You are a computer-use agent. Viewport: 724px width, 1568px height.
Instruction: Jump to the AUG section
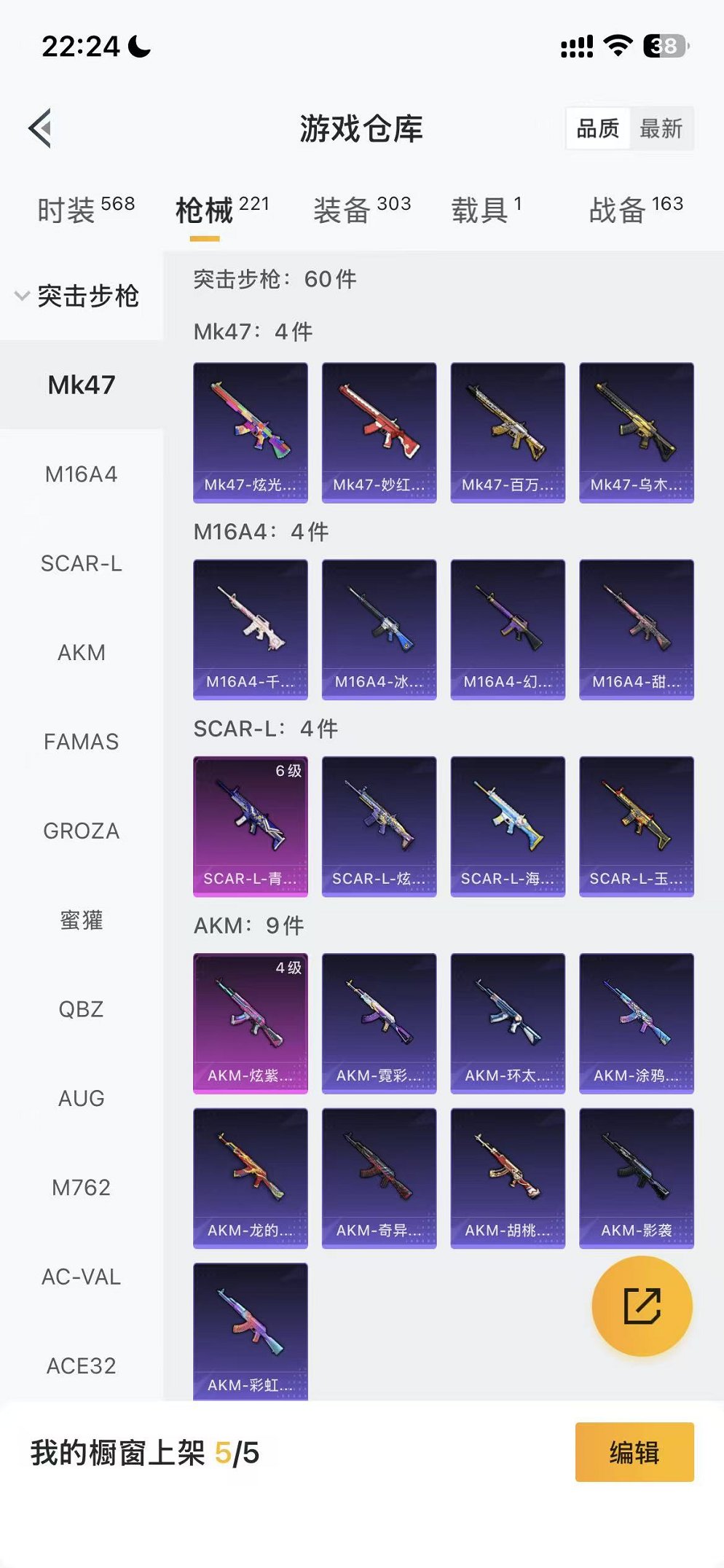pos(81,1098)
